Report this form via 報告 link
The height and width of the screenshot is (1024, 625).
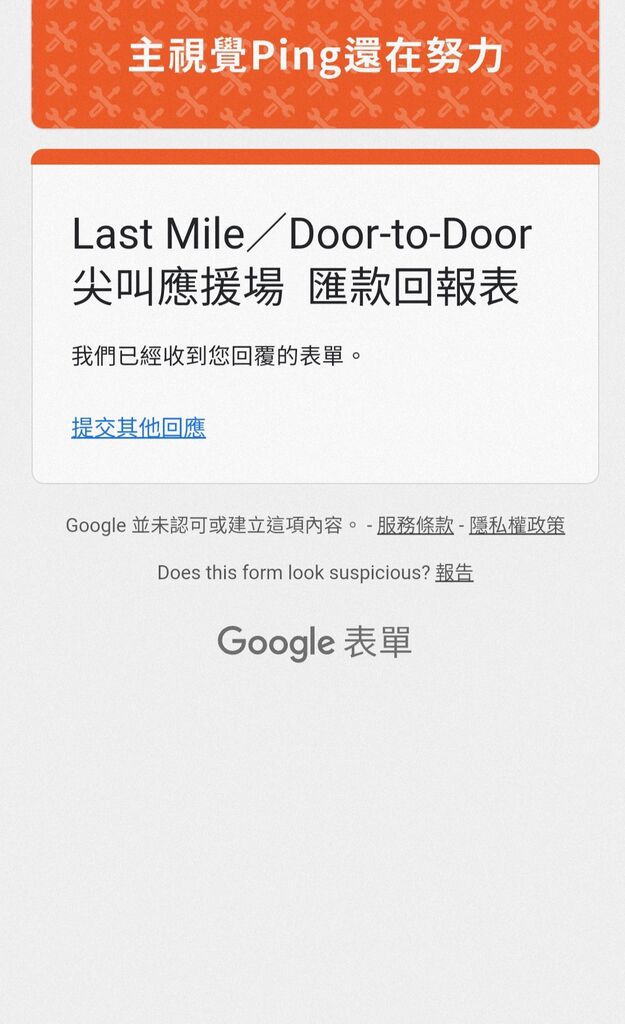[x=455, y=573]
